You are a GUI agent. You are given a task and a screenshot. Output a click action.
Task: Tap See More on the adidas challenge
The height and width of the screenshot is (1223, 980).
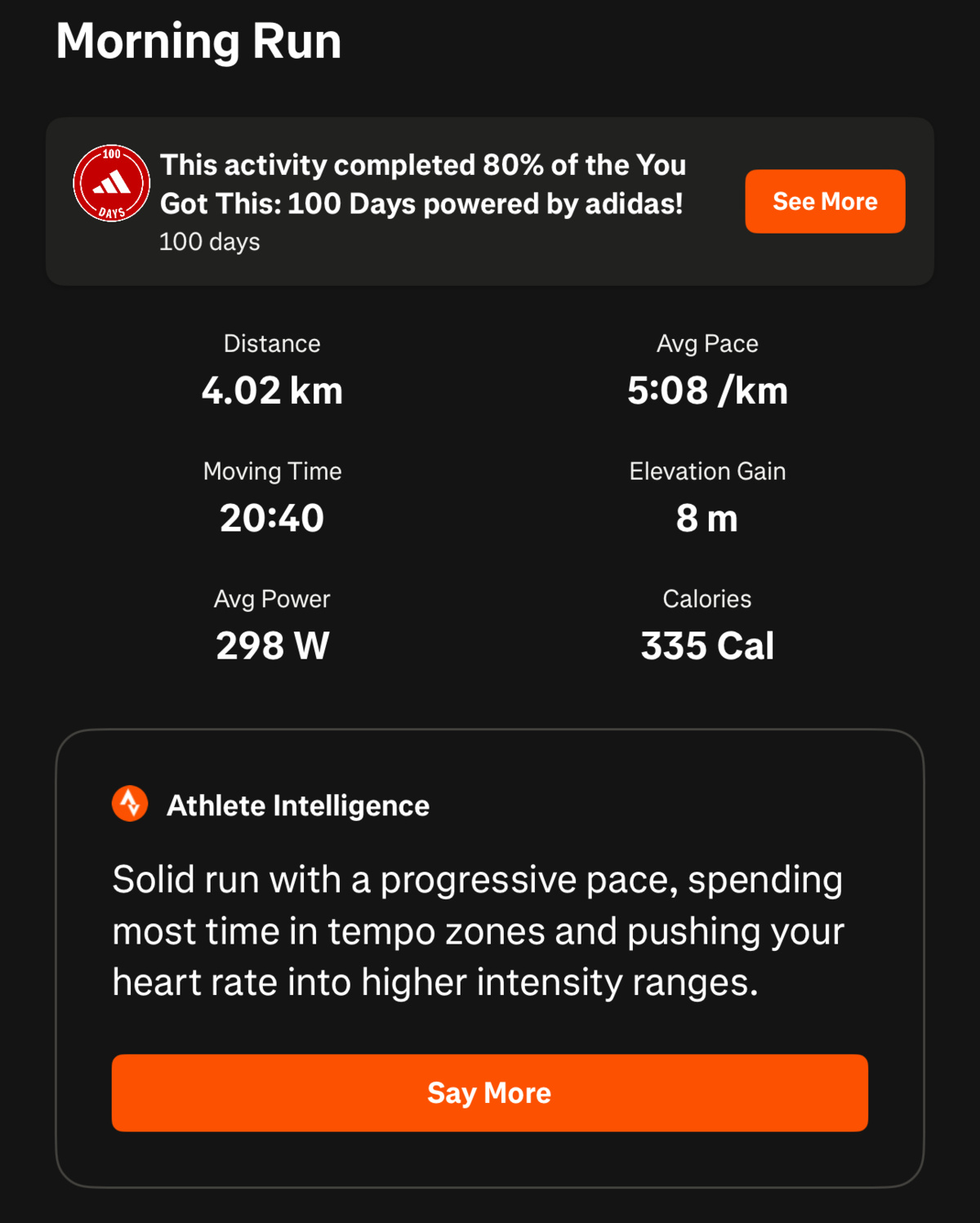click(x=825, y=202)
